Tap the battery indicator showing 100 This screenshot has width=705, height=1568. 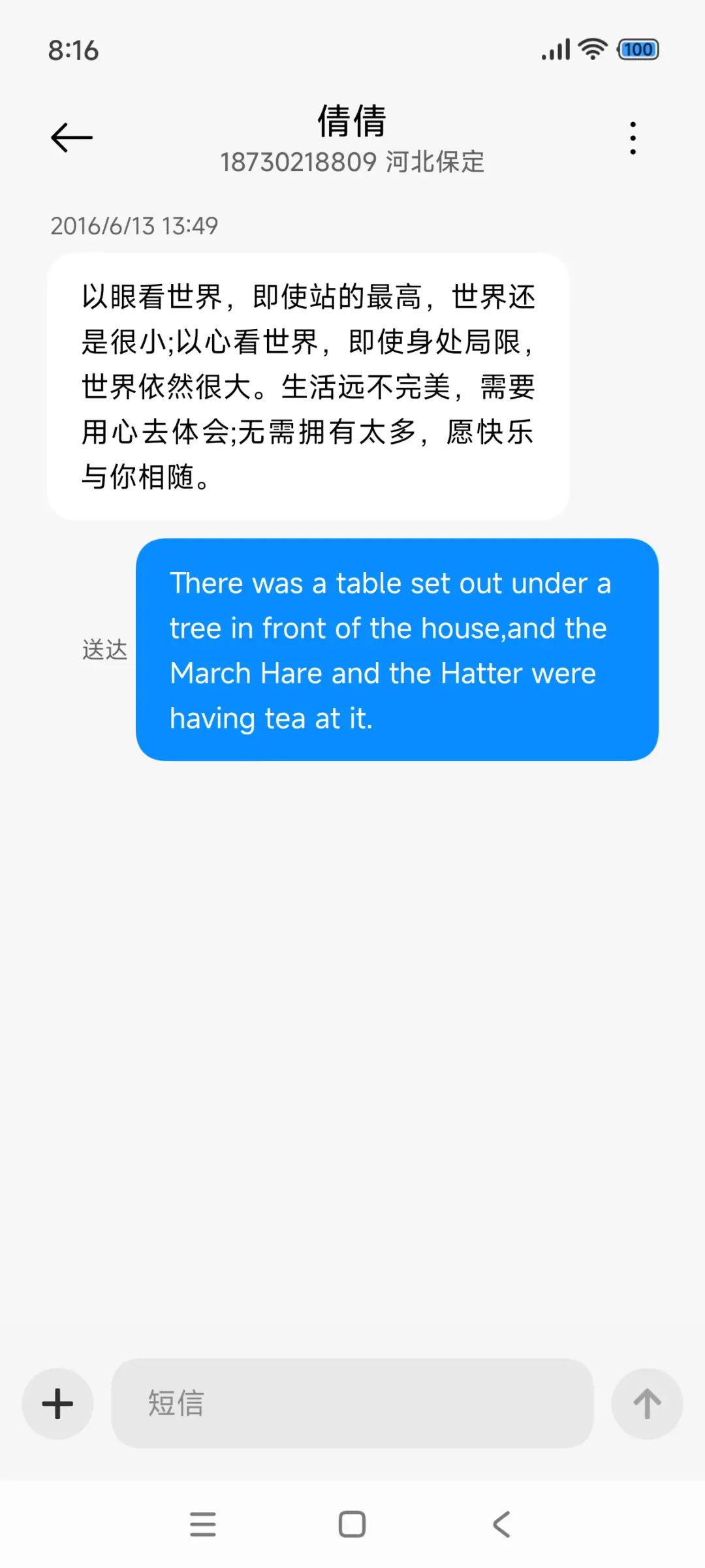click(x=636, y=49)
